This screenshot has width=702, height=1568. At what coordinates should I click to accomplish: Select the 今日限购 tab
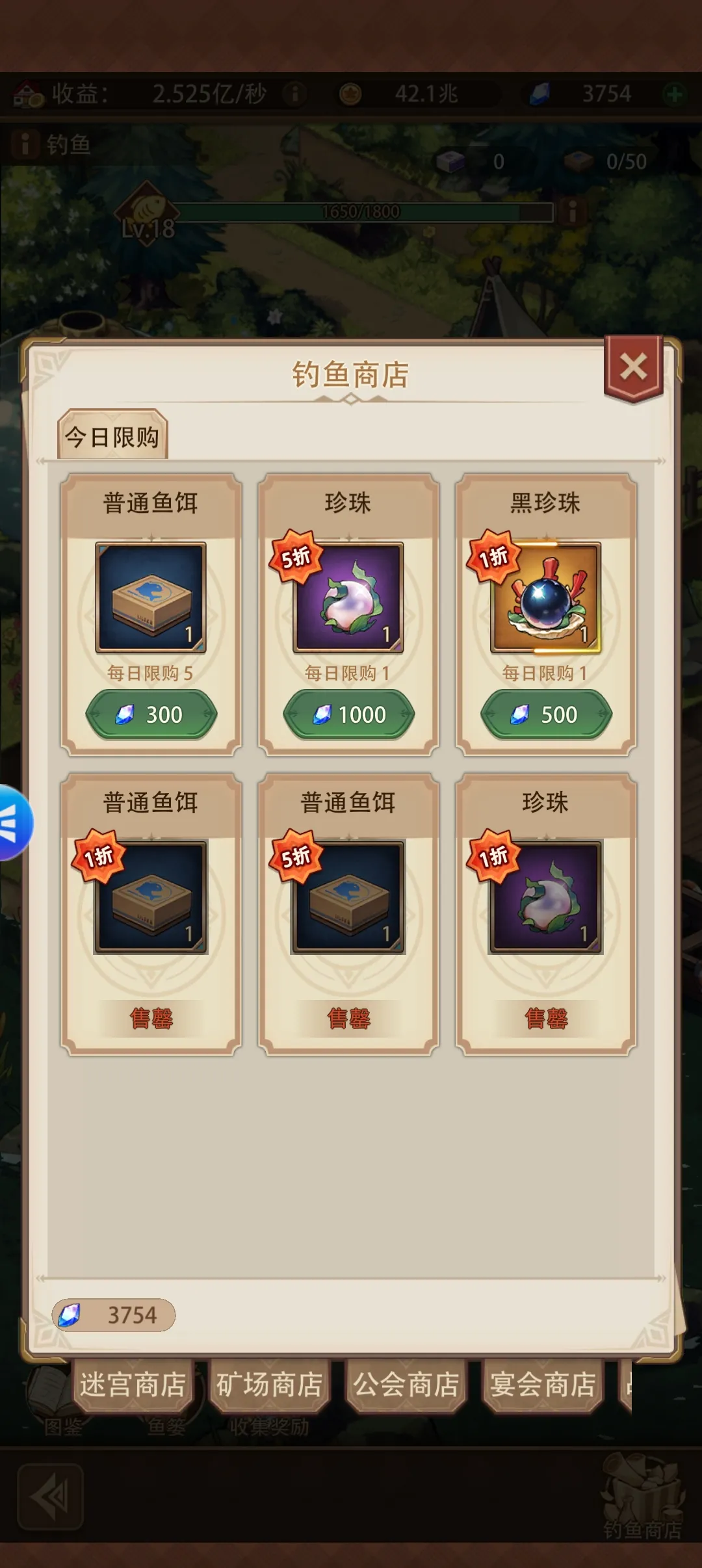112,437
